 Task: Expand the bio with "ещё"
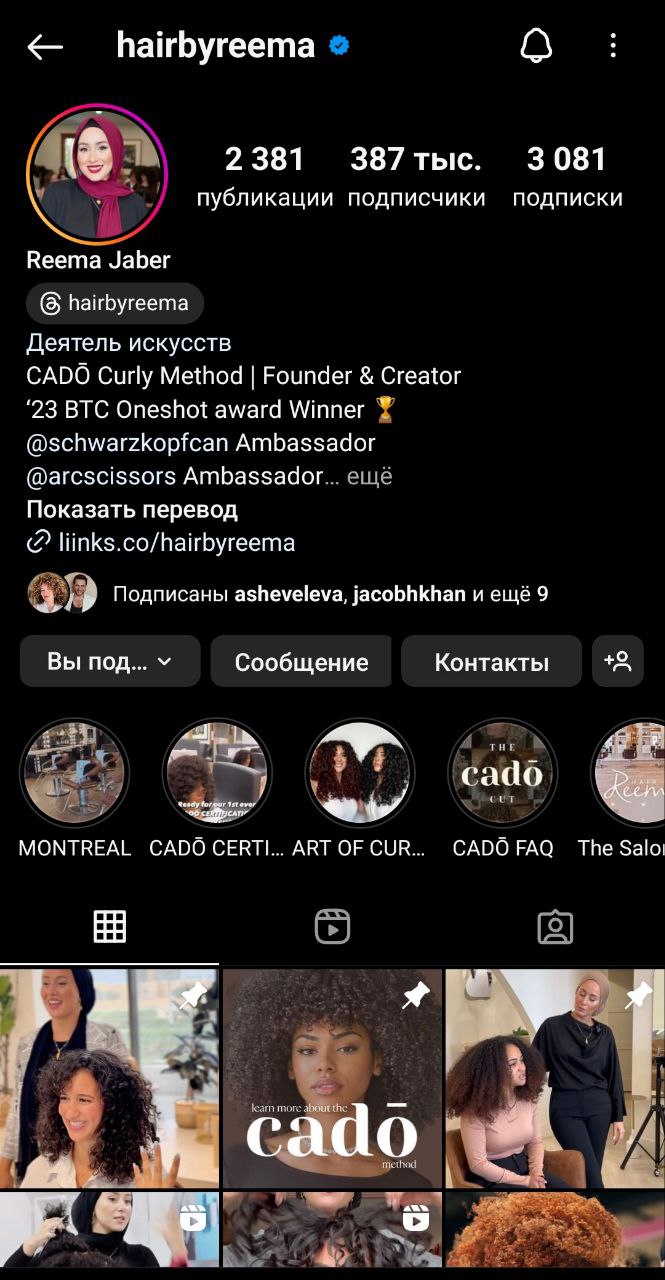tap(369, 476)
